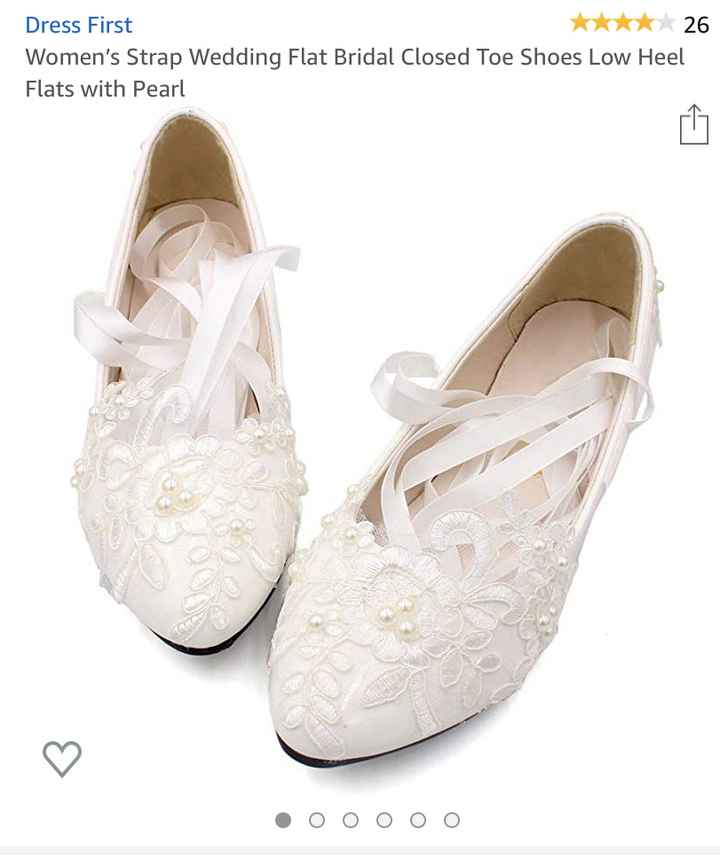Click the third pagination dot
Image resolution: width=720 pixels, height=868 pixels.
(x=349, y=818)
